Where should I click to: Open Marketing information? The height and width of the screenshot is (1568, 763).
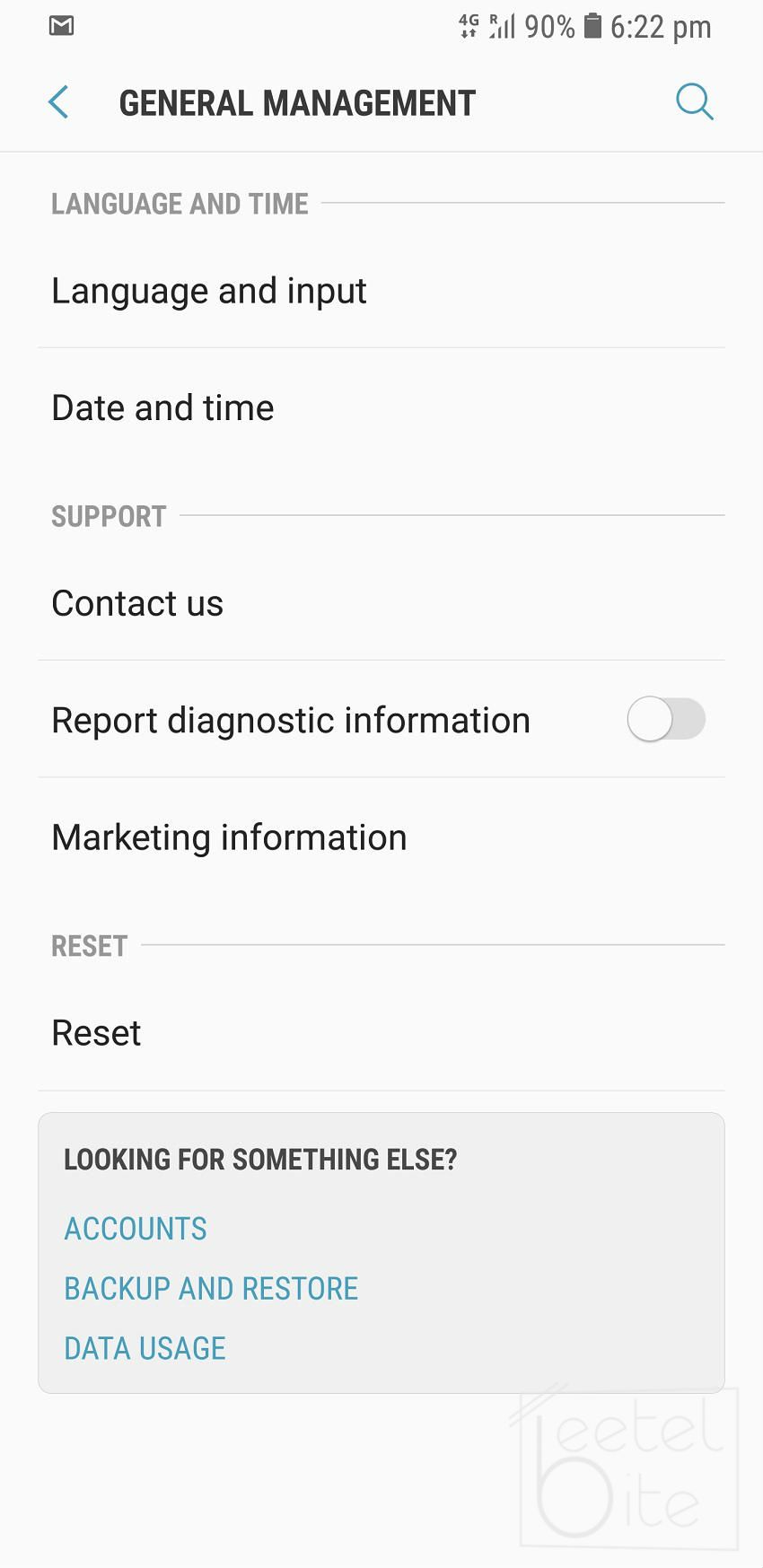(x=229, y=837)
